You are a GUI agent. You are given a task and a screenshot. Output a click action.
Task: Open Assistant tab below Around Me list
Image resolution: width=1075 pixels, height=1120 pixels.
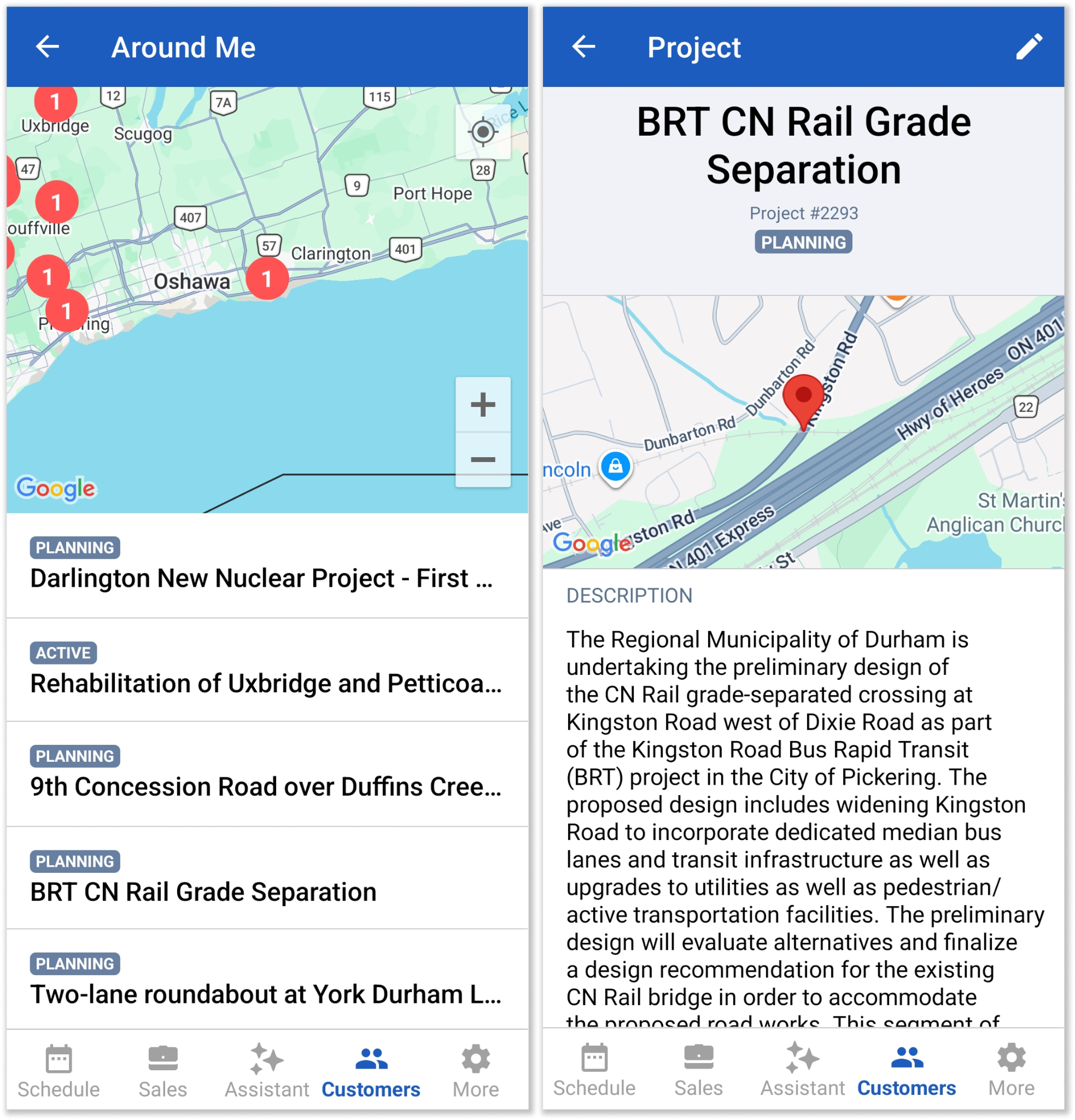click(267, 1071)
